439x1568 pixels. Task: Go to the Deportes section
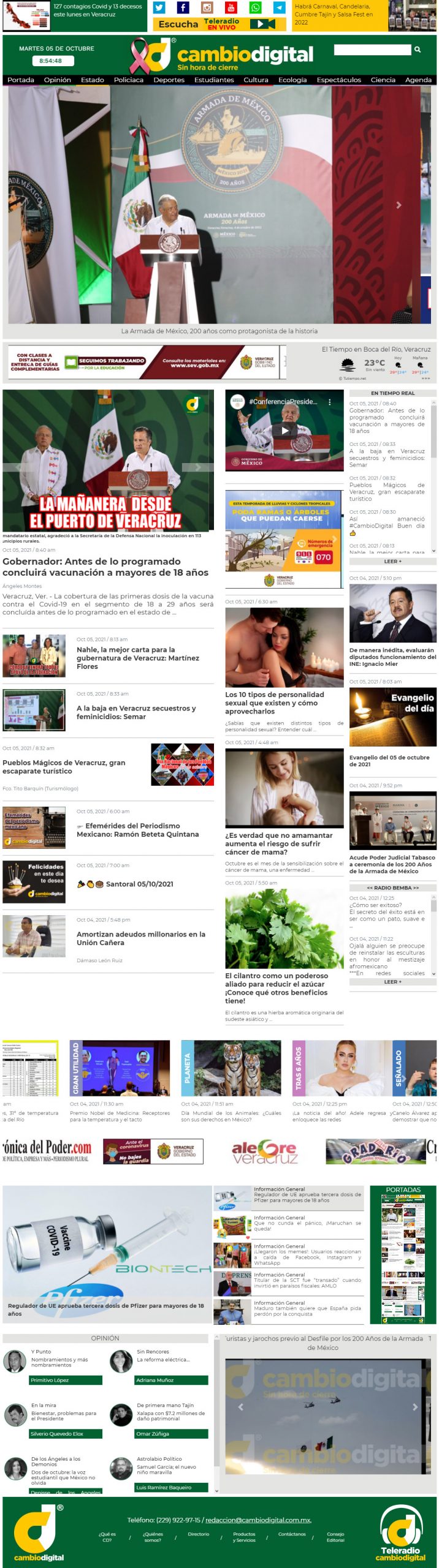click(169, 80)
